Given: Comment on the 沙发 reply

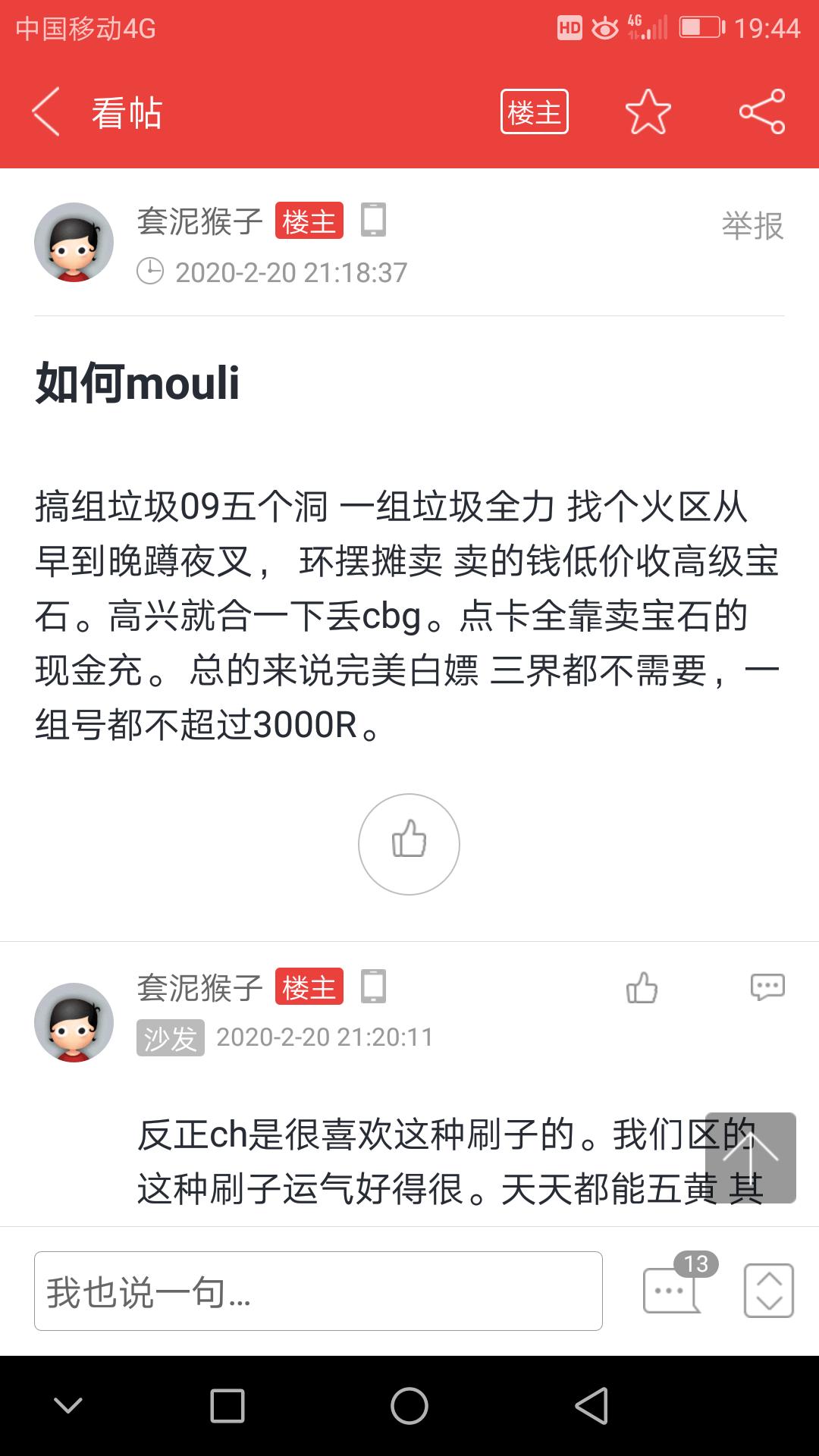Looking at the screenshot, I should tap(767, 987).
